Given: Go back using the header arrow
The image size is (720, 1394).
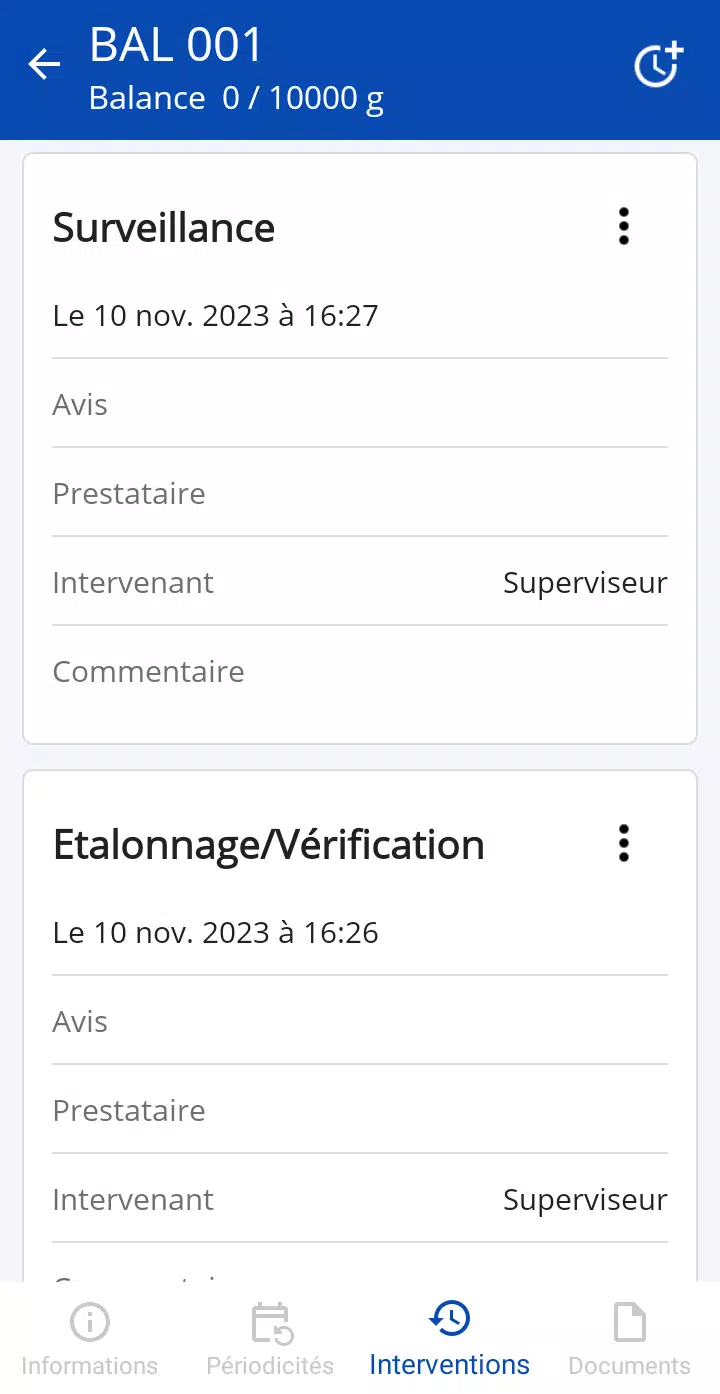Looking at the screenshot, I should click(x=44, y=65).
